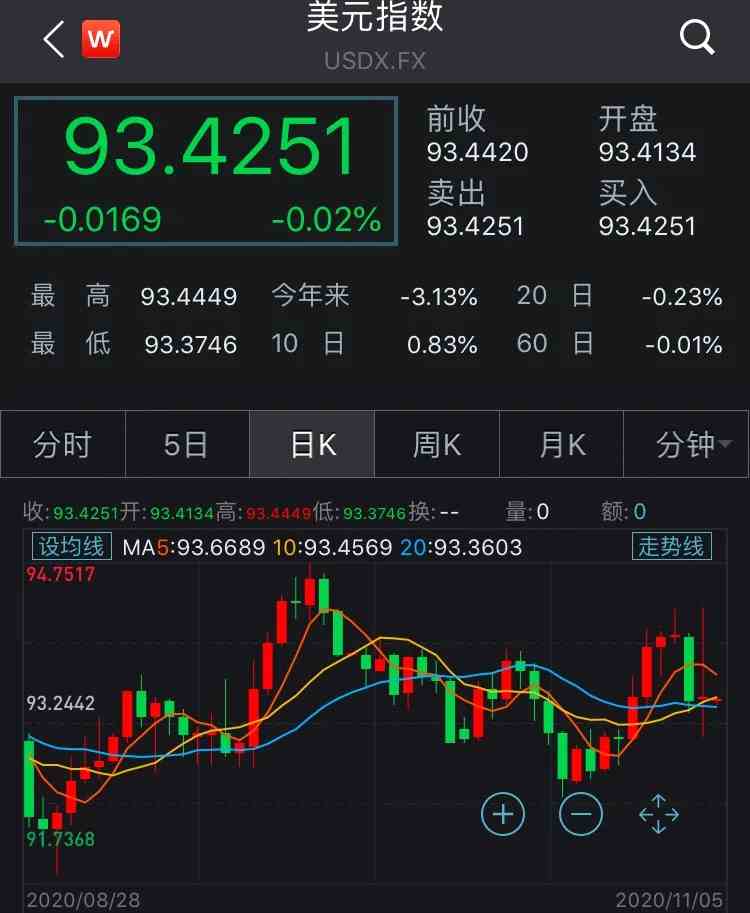Zoom in the chart with the plus button
750x913 pixels.
(503, 814)
